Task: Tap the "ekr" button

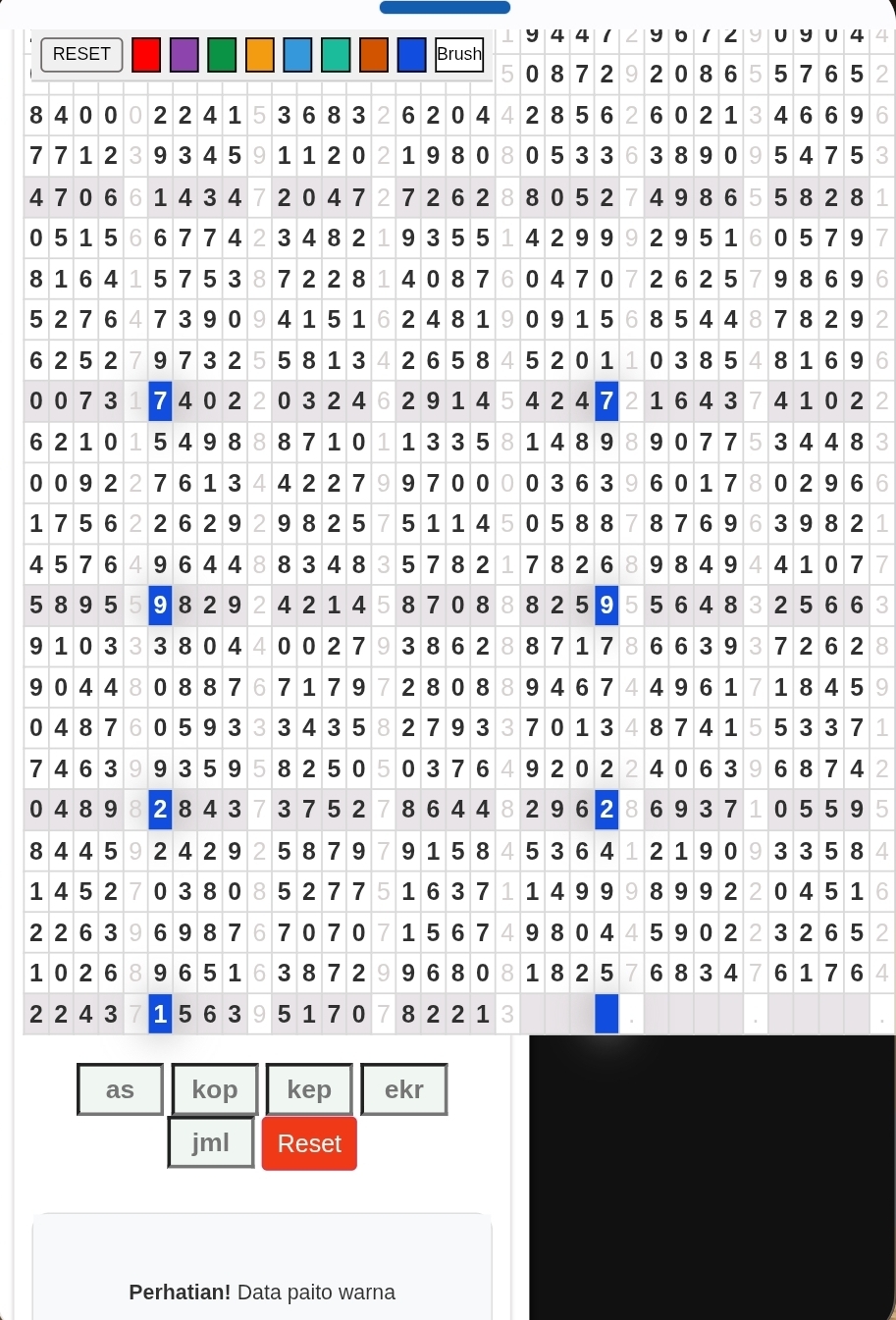Action: point(404,1089)
